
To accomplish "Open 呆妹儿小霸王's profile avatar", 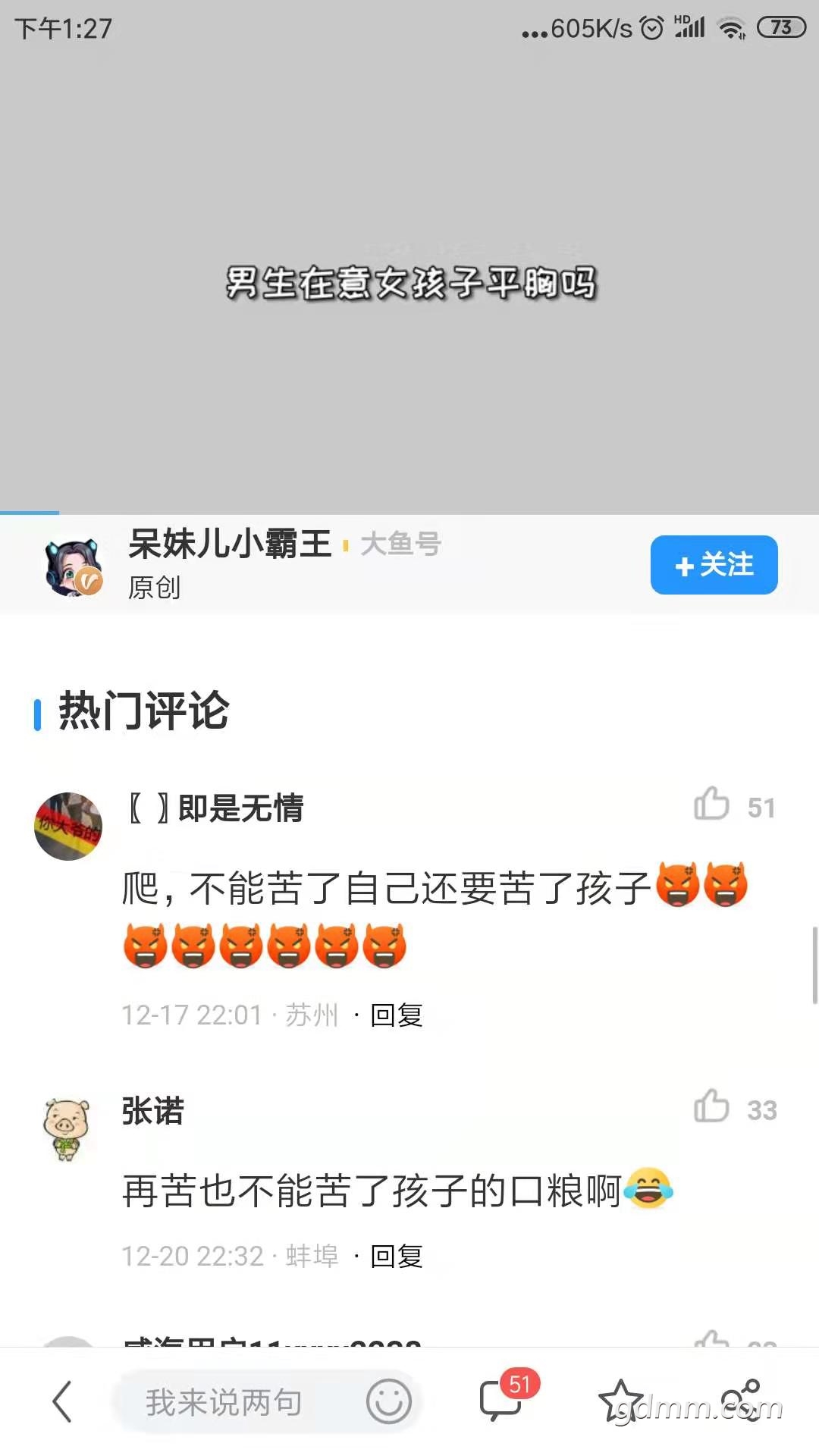I will [74, 568].
